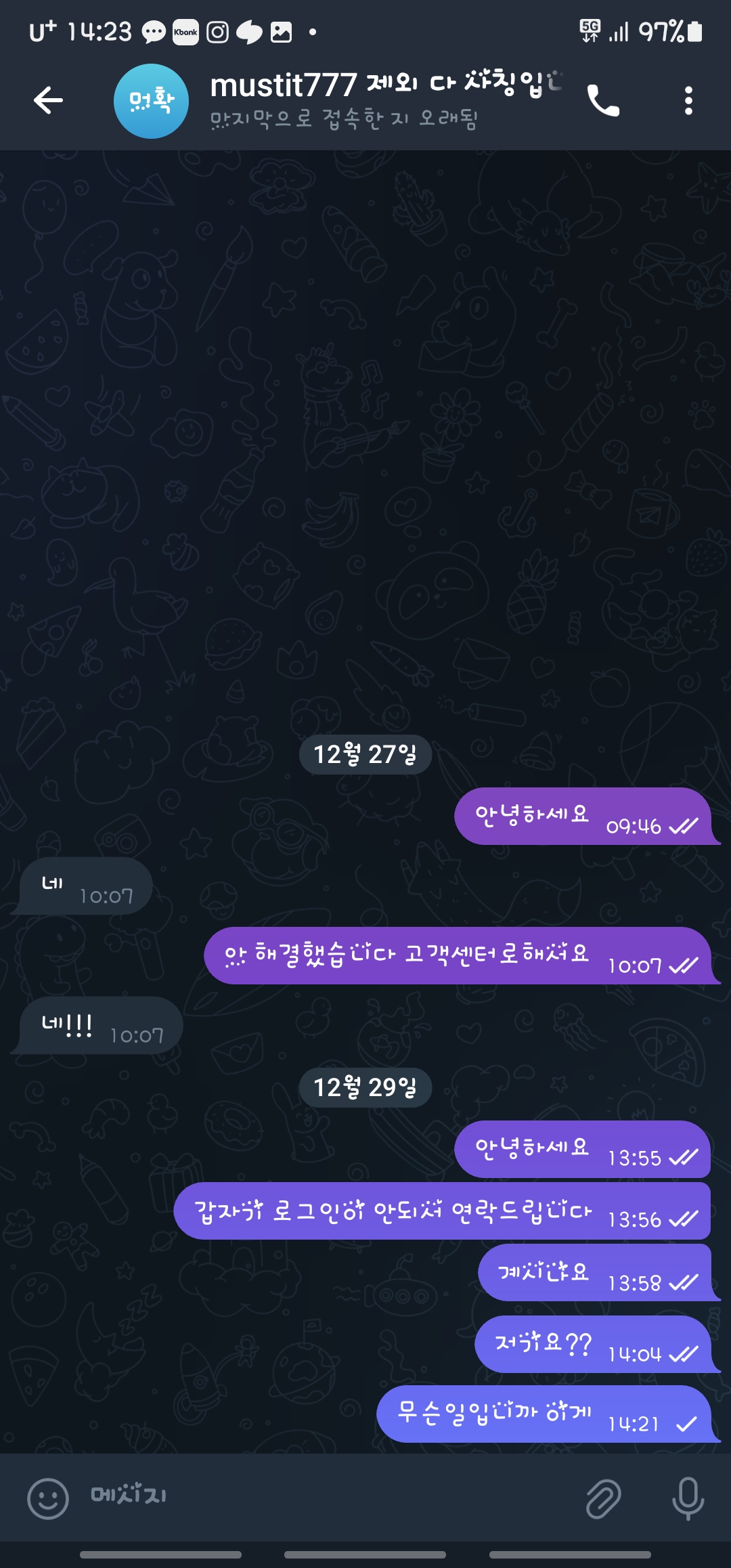Select the 네!!! reply bubble
The height and width of the screenshot is (1568, 731).
(97, 1024)
